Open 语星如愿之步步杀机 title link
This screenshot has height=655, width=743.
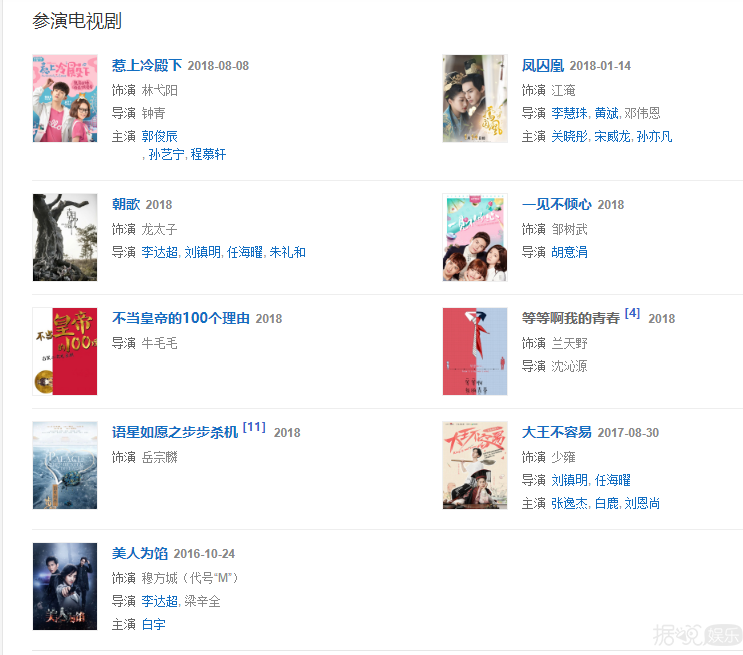pos(174,432)
